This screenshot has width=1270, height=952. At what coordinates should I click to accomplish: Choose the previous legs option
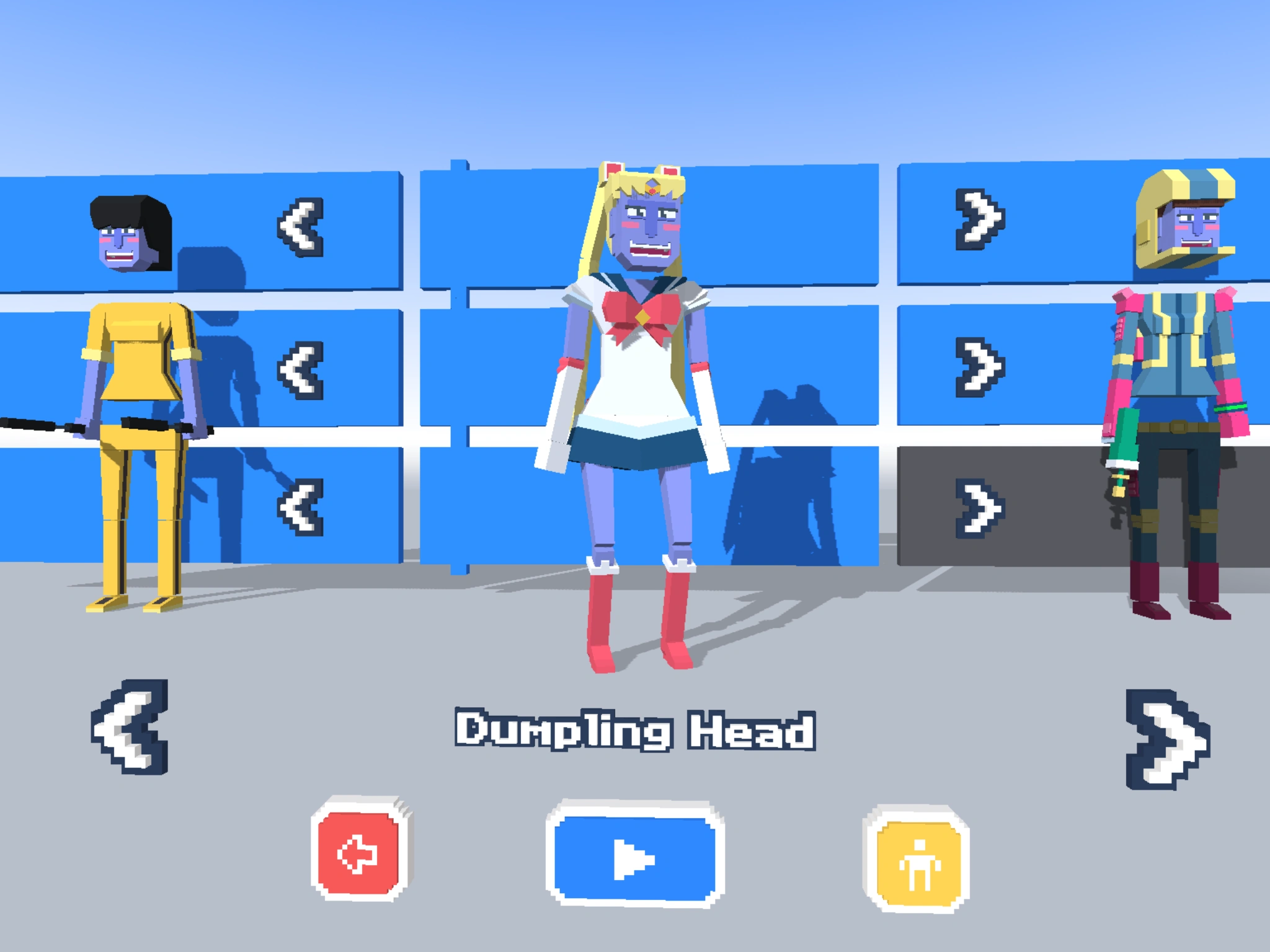pyautogui.click(x=301, y=507)
